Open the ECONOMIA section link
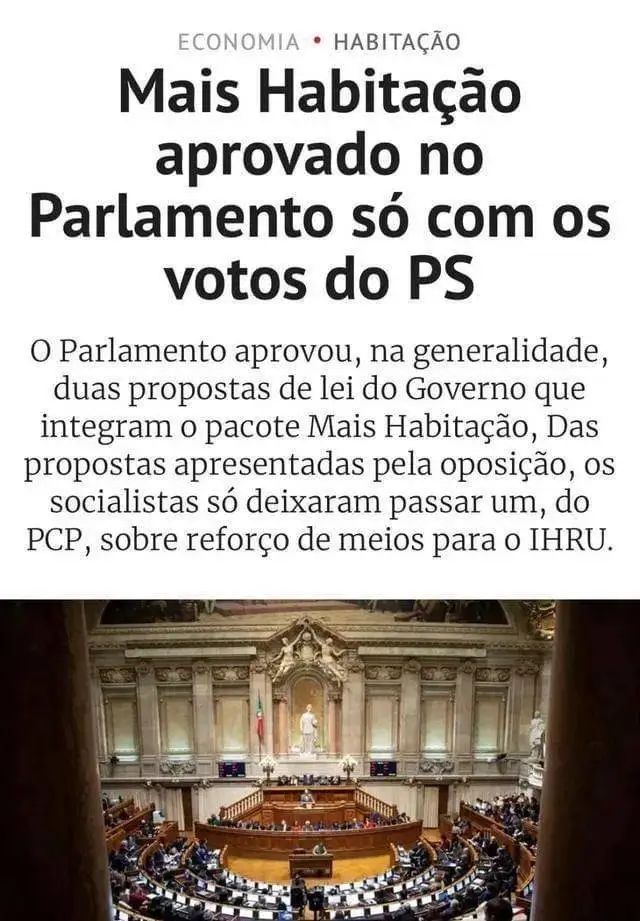The width and height of the screenshot is (640, 921). [238, 42]
